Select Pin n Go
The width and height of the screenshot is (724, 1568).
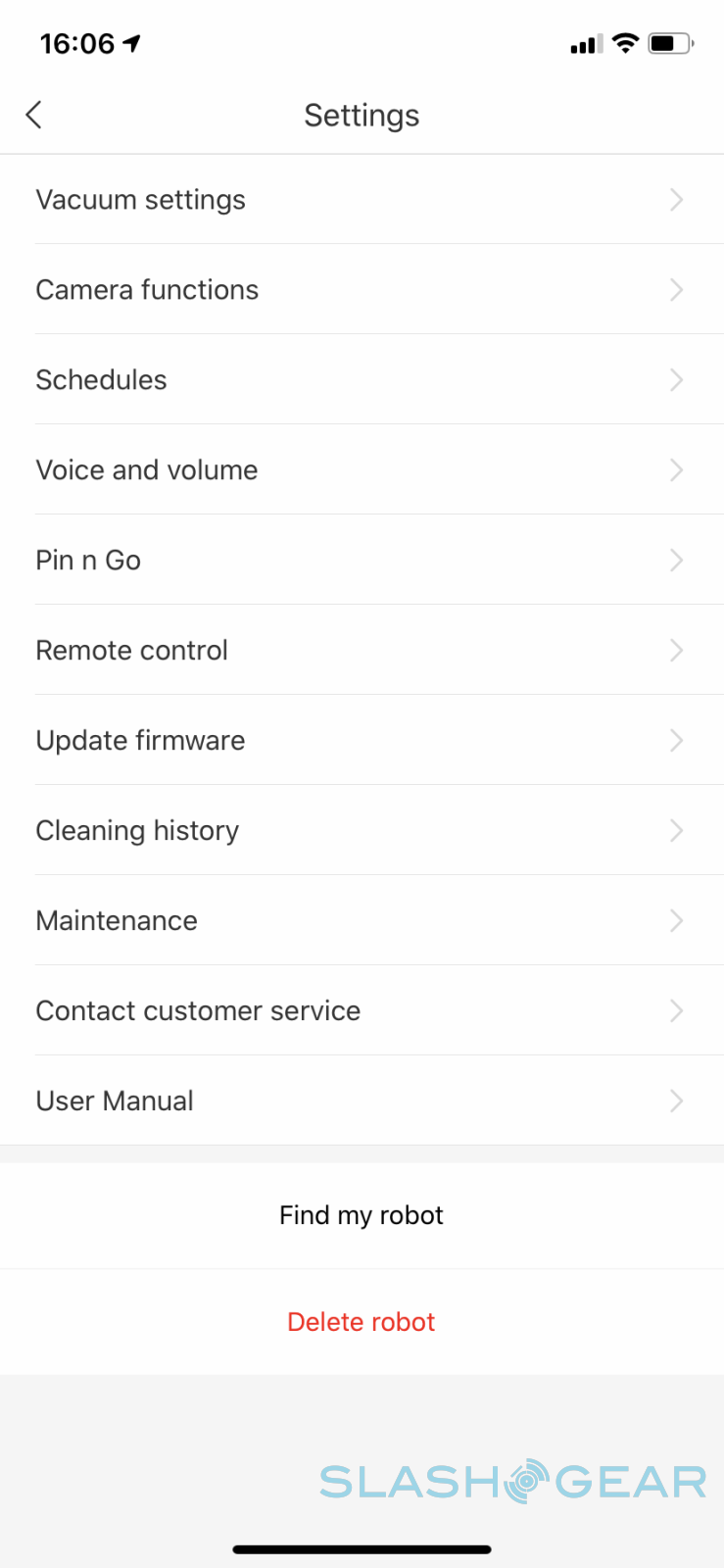coord(362,561)
